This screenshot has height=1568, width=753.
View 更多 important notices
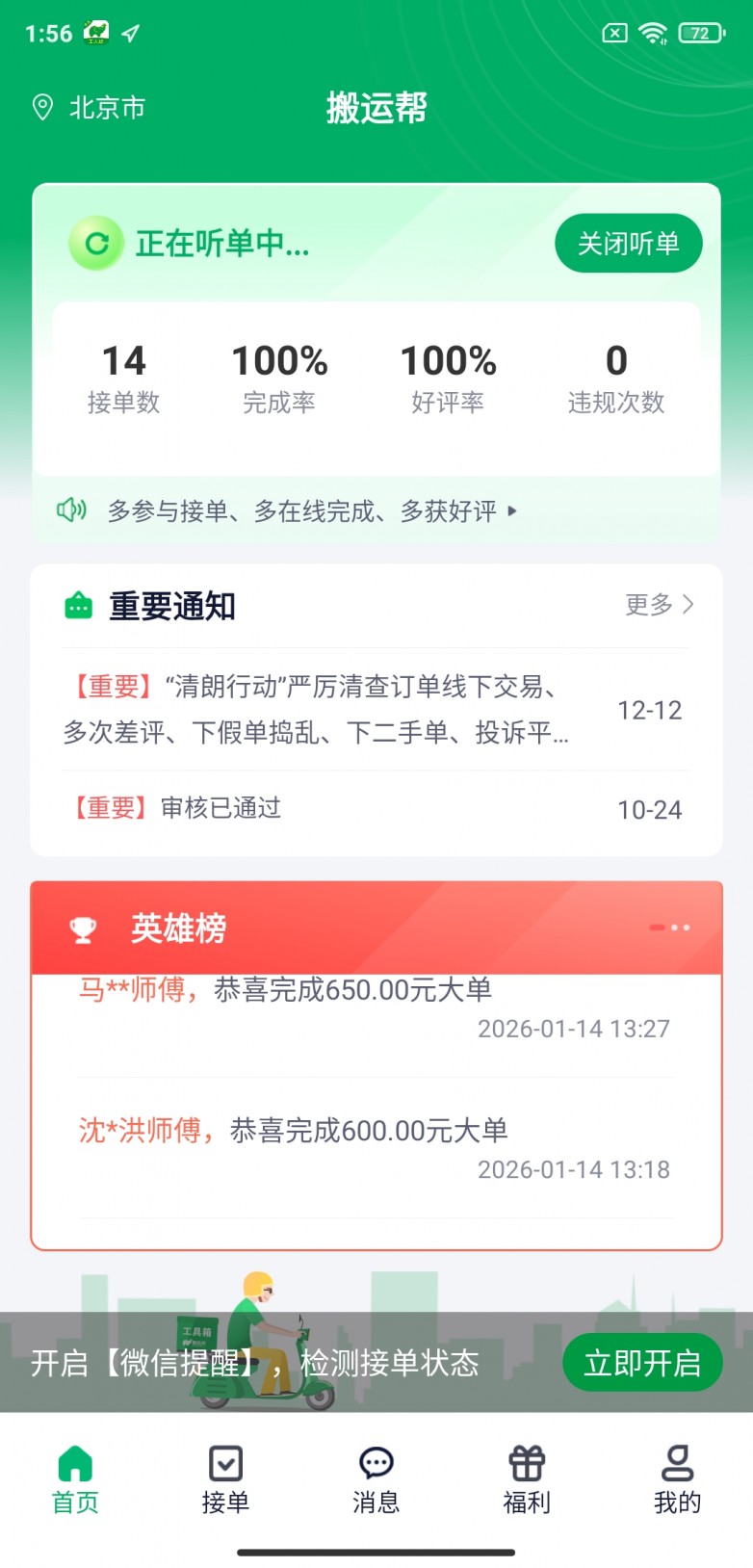coord(659,605)
